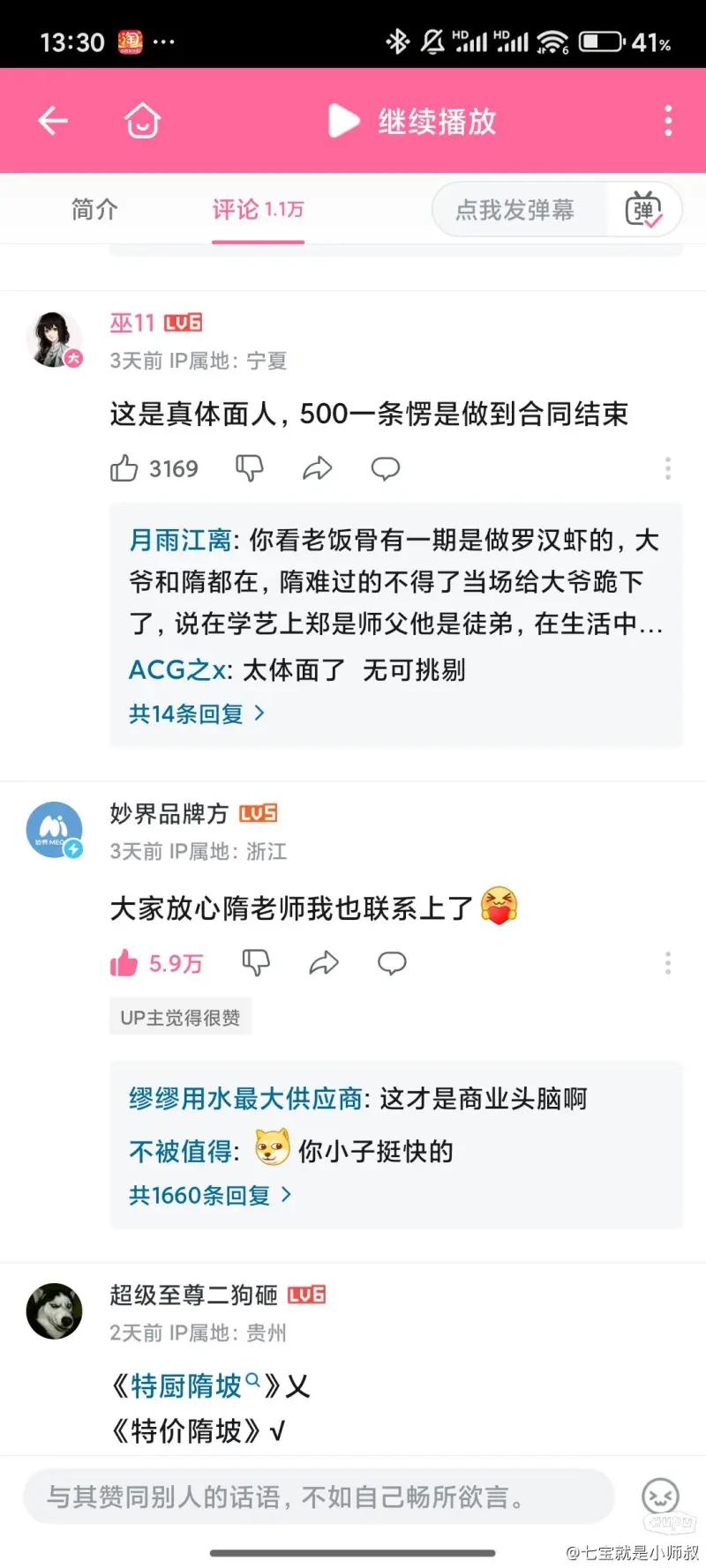This screenshot has height=1568, width=706.
Task: Expand 共14条回复 under 巫11's comment
Action: coord(196,713)
